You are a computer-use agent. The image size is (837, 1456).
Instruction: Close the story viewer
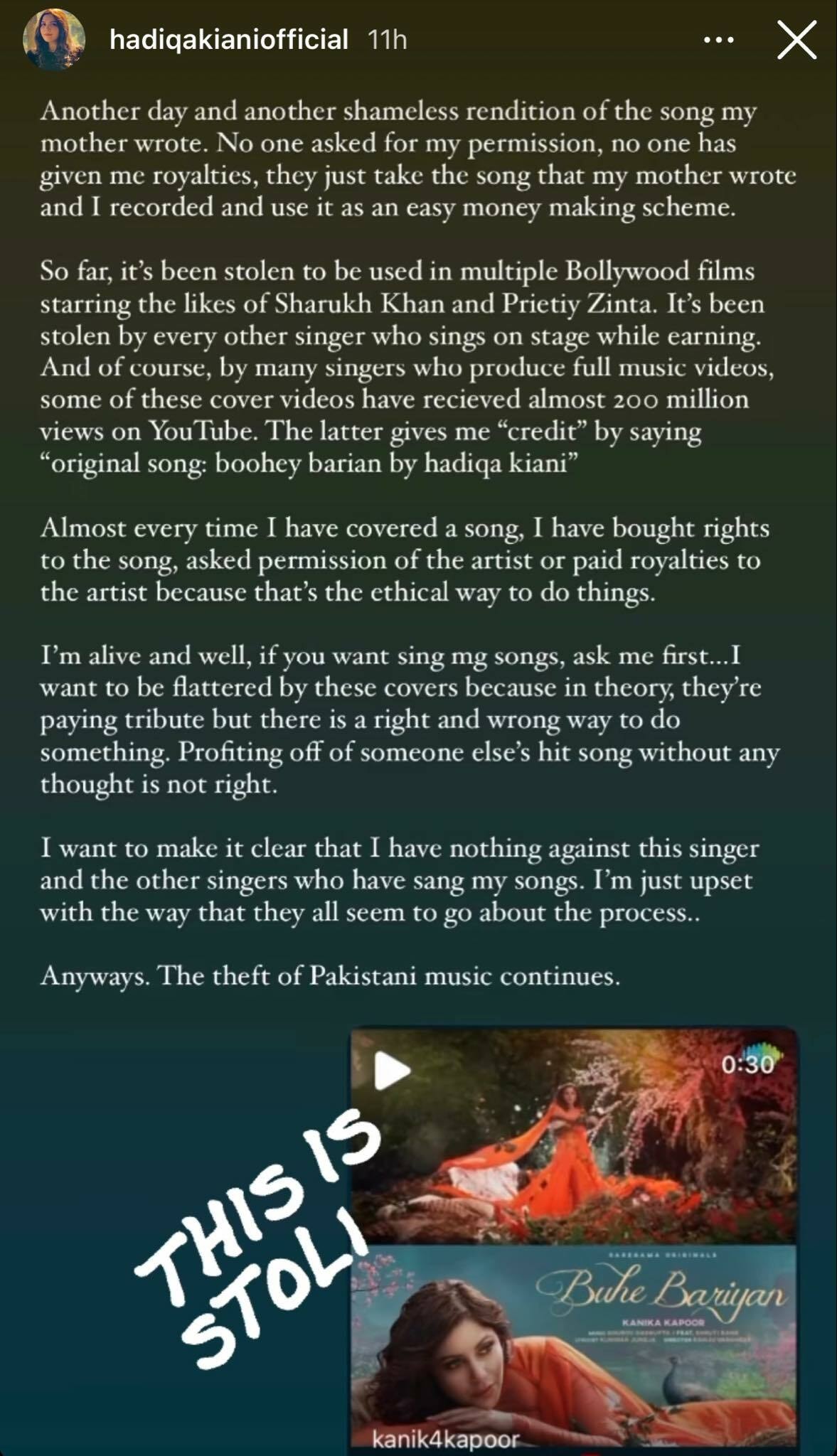[x=796, y=40]
